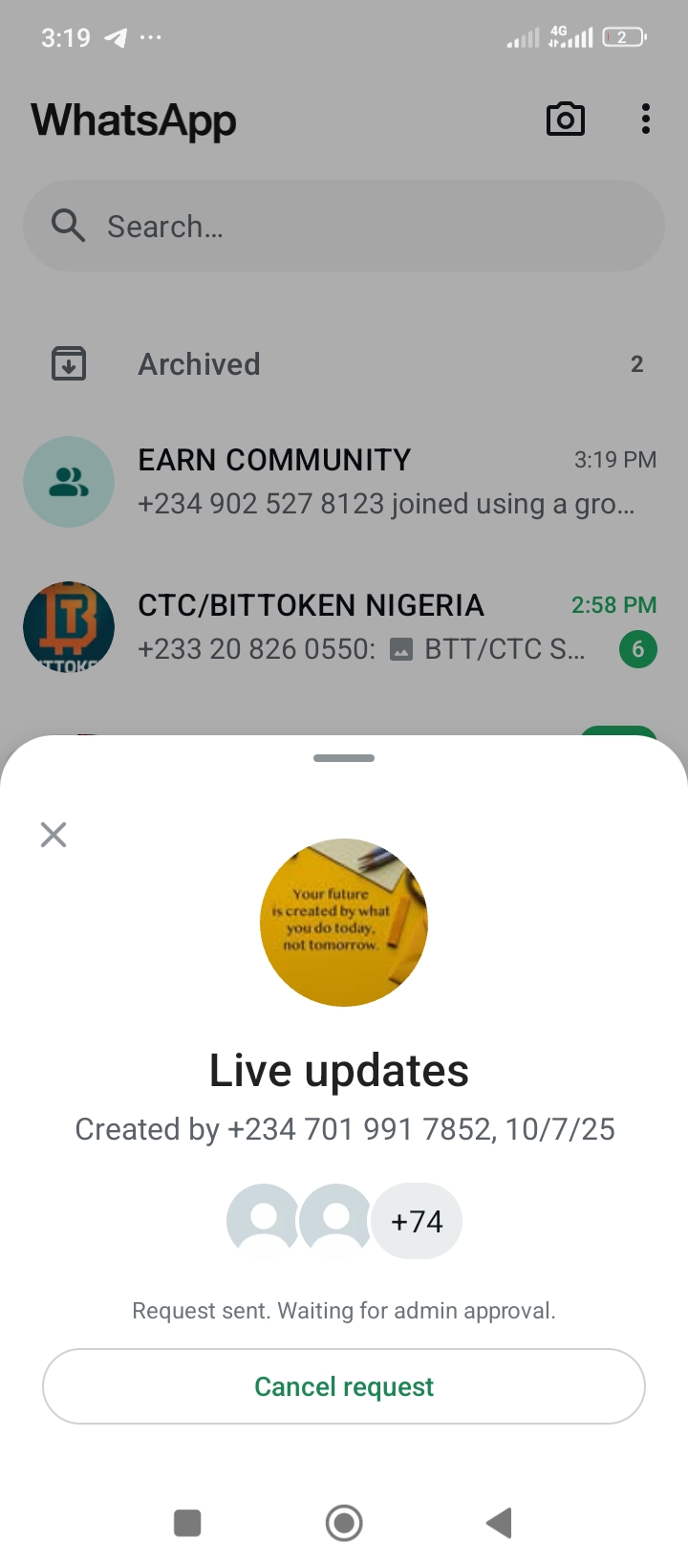Open the three-dot overflow menu
This screenshot has height=1568, width=688.
pyautogui.click(x=646, y=120)
